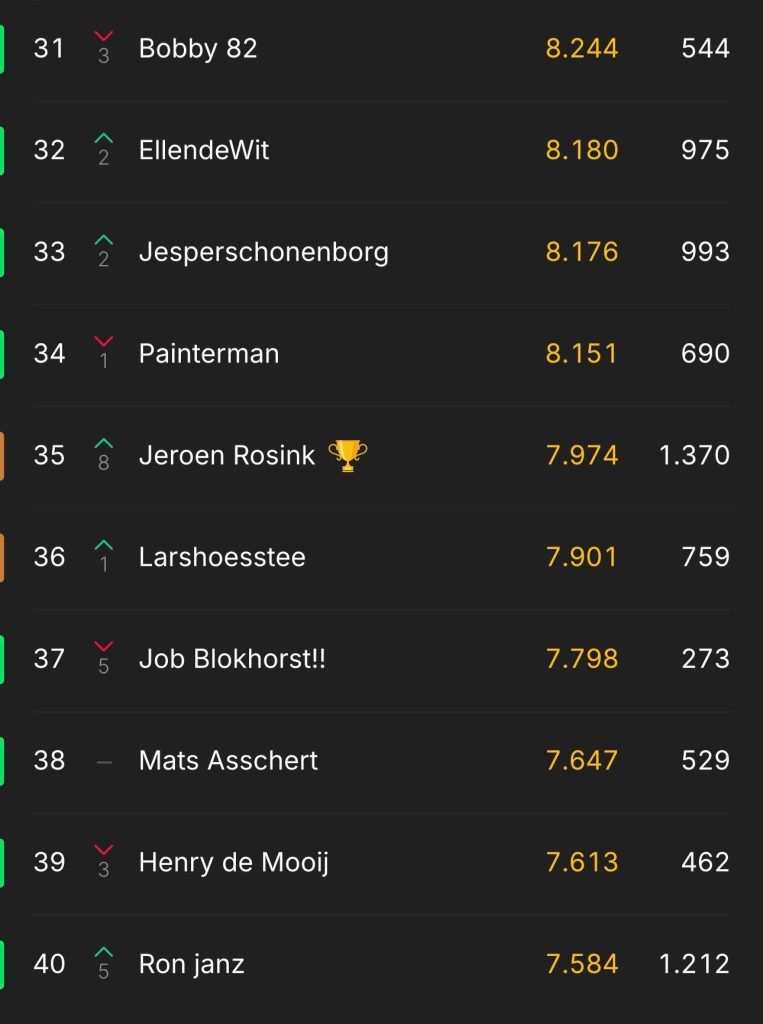Open Jesperschonenborg's leaderboard row
763x1024 pixels.
tap(263, 251)
